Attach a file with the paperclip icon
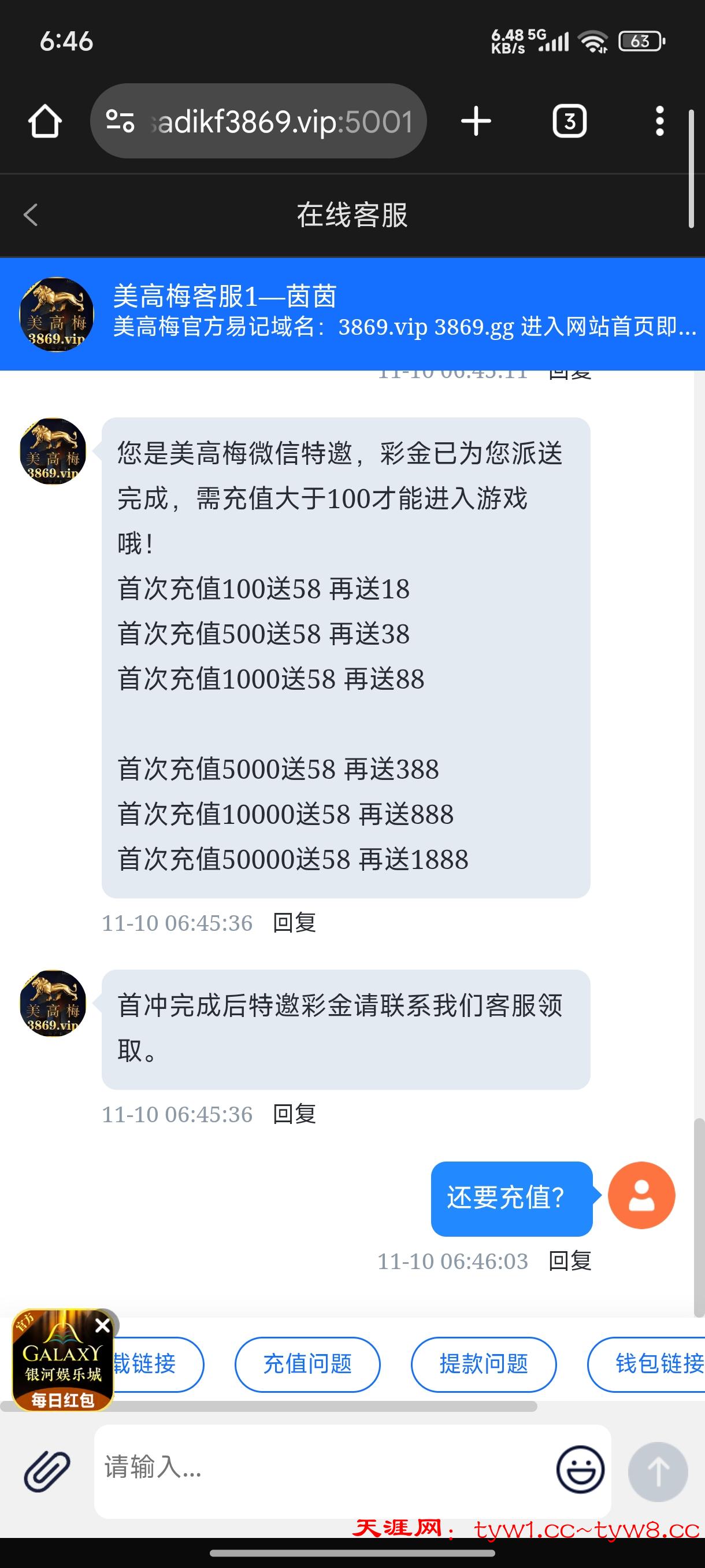The image size is (705, 1568). (47, 1471)
